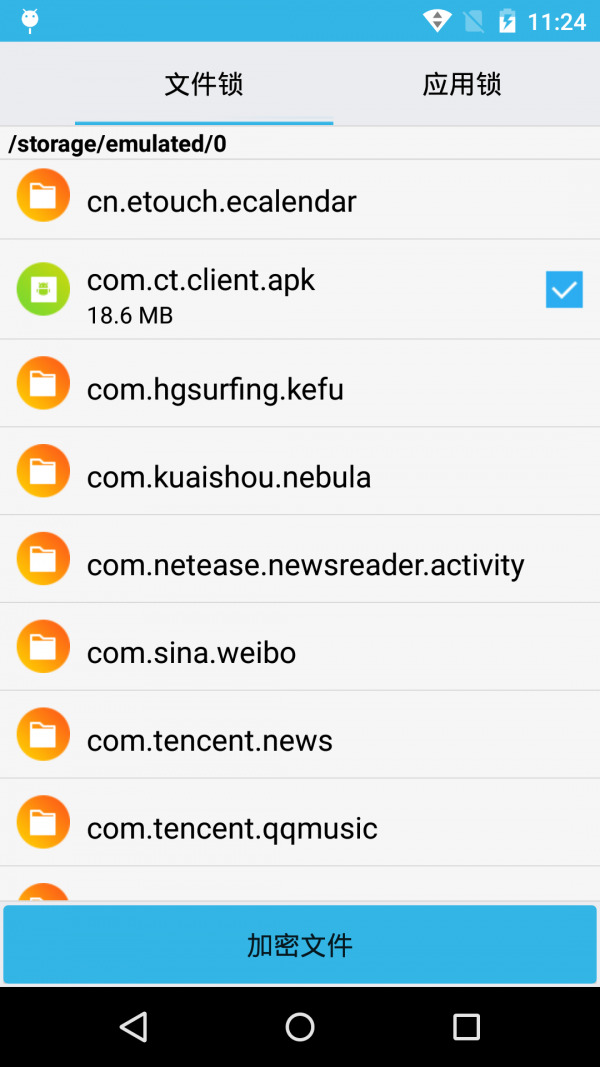
Task: Switch to the 应用锁 tab
Action: pyautogui.click(x=461, y=85)
